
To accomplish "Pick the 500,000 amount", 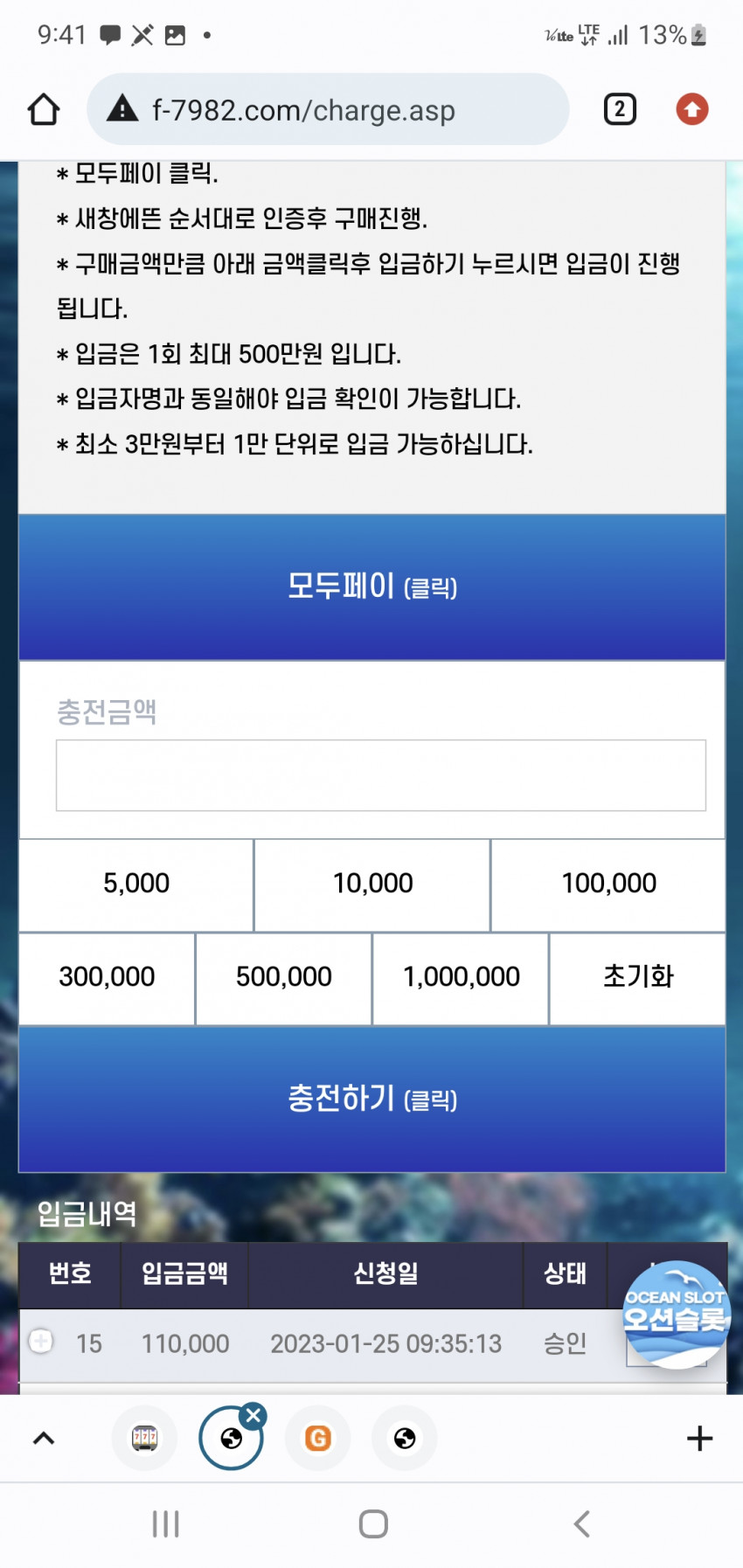I will click(x=283, y=977).
